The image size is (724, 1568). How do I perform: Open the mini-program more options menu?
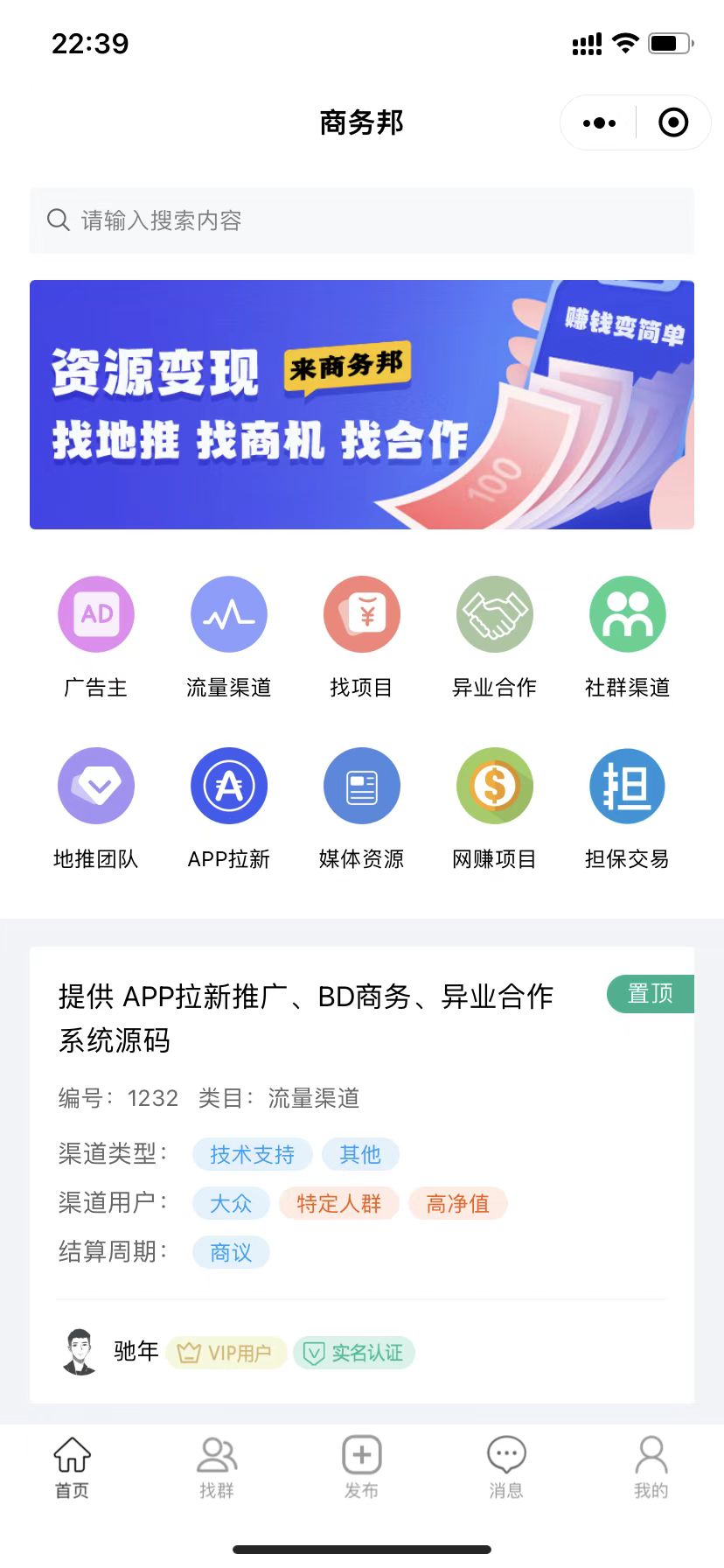(598, 122)
